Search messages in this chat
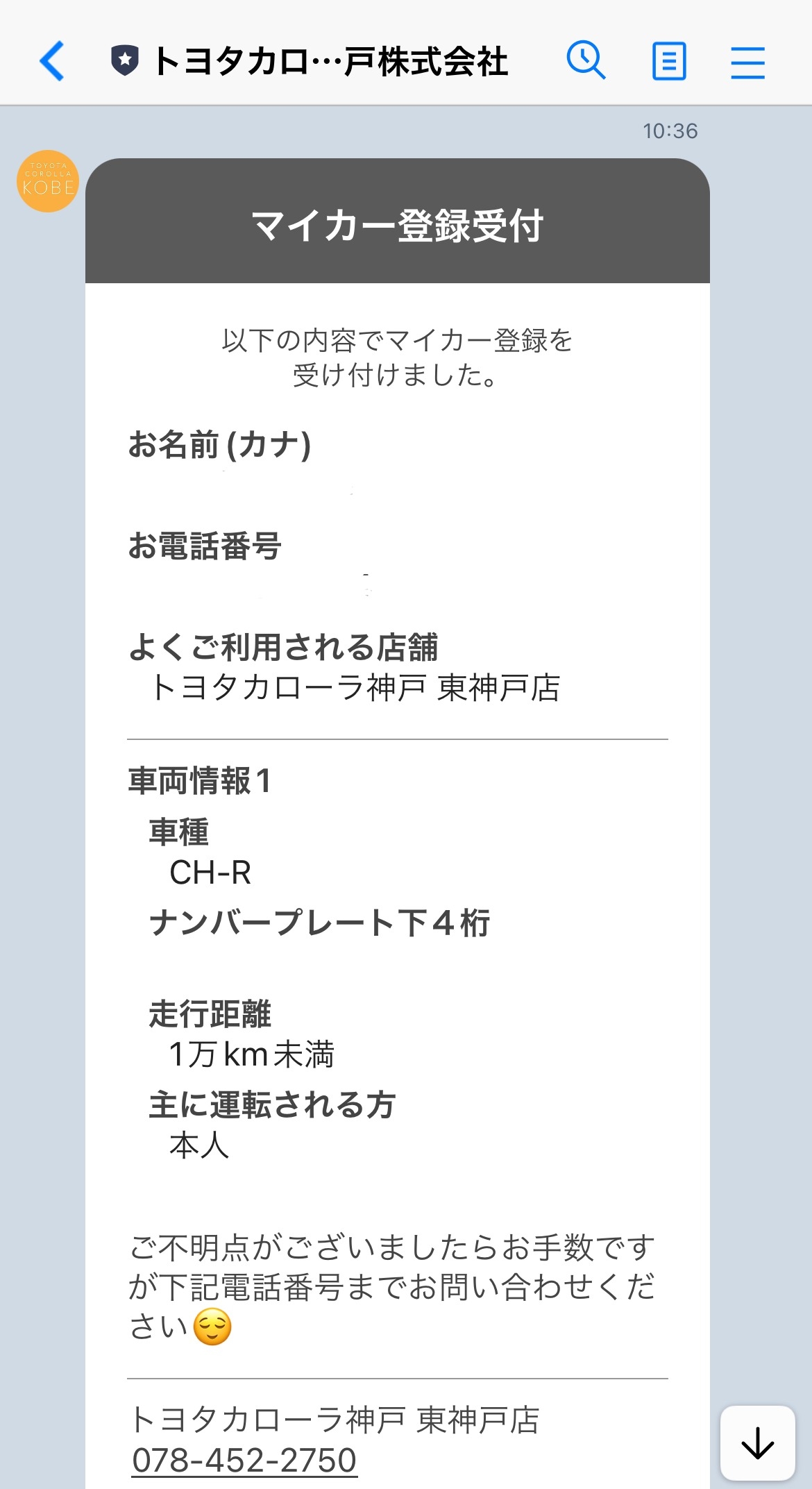The height and width of the screenshot is (1489, 812). click(x=586, y=60)
